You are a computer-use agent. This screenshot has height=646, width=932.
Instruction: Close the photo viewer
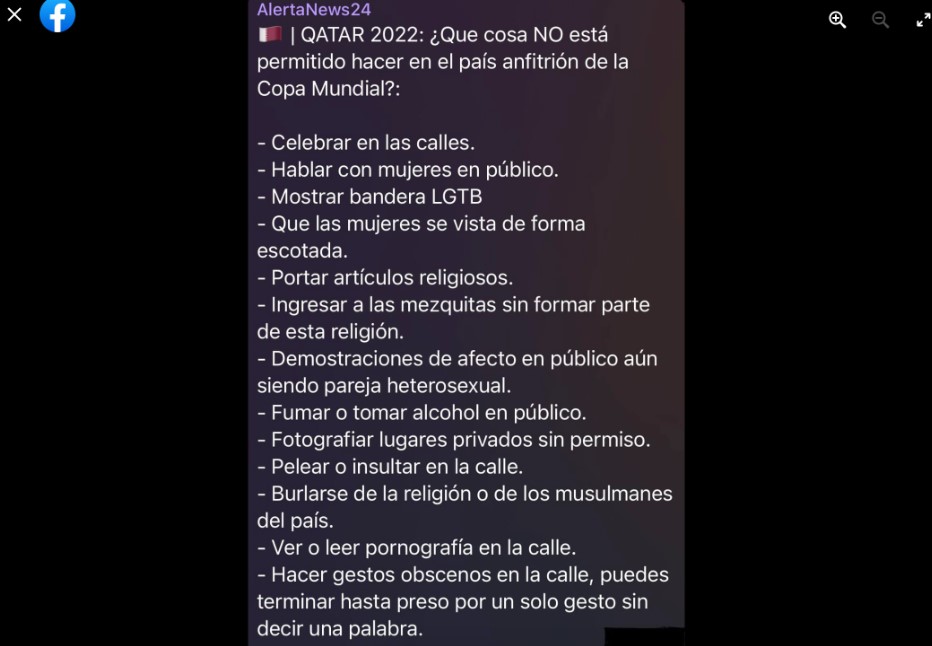pyautogui.click(x=14, y=15)
